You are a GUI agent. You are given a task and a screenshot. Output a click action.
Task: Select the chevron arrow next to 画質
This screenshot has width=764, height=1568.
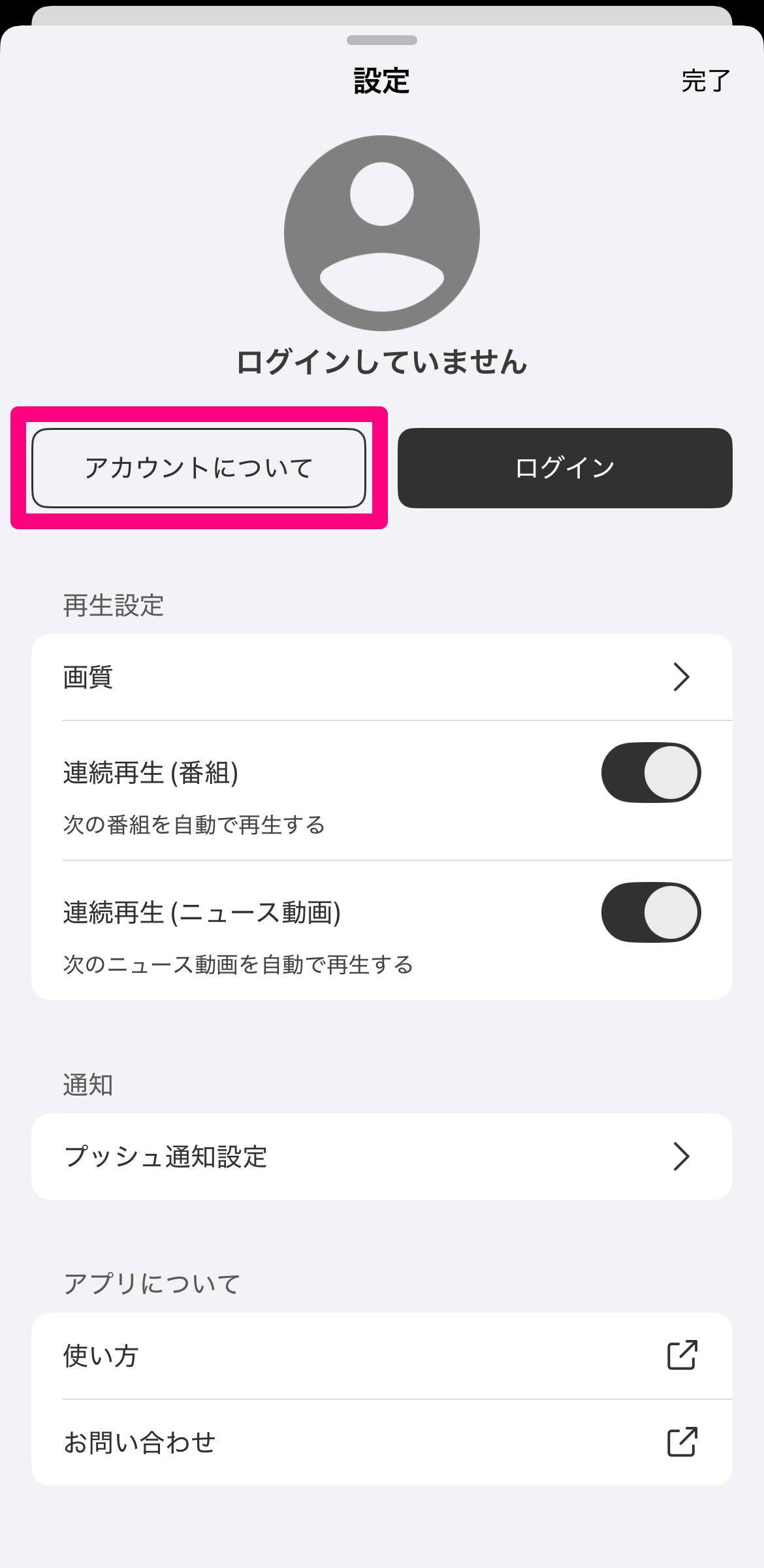682,678
